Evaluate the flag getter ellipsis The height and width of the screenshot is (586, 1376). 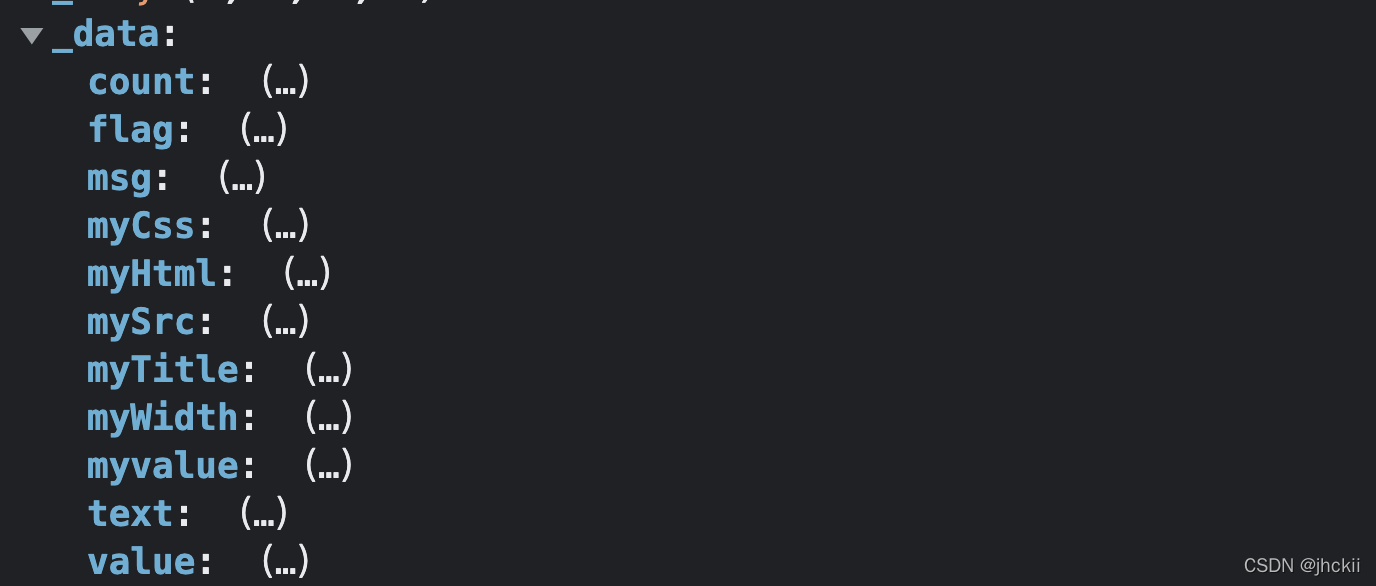pyautogui.click(x=264, y=130)
